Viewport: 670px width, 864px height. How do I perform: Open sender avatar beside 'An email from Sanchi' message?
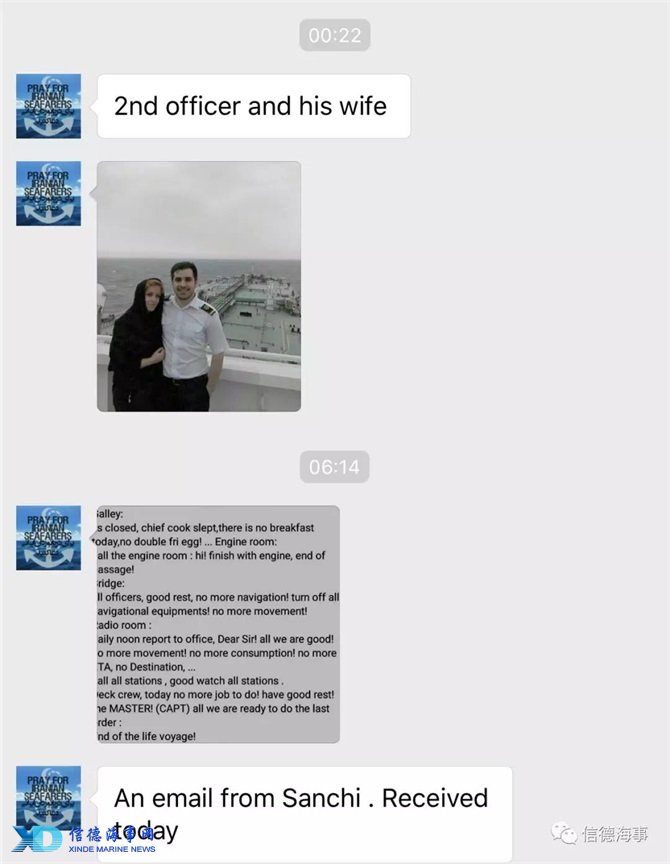[48, 798]
